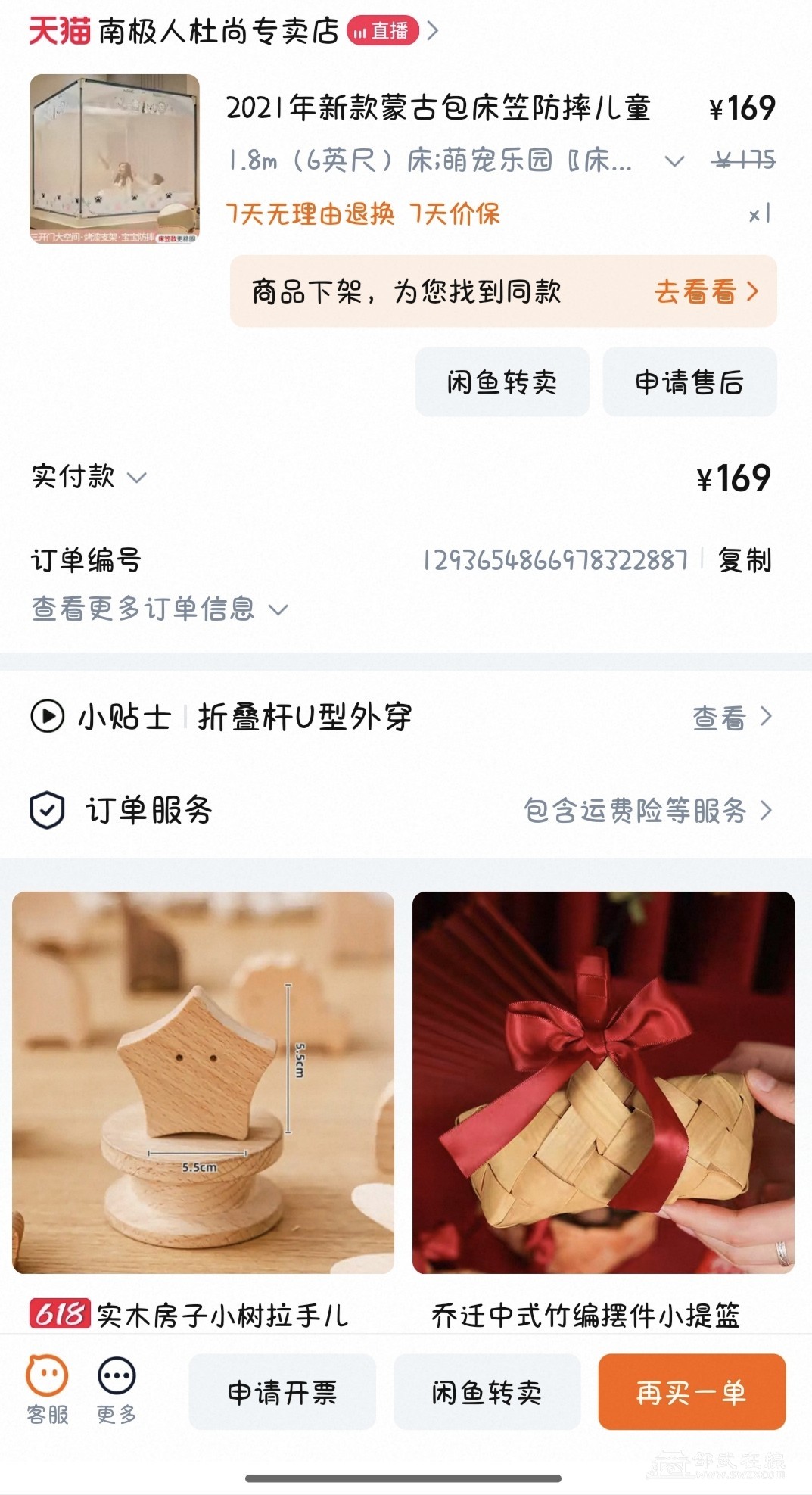Expand the product specification dropdown

click(x=674, y=161)
